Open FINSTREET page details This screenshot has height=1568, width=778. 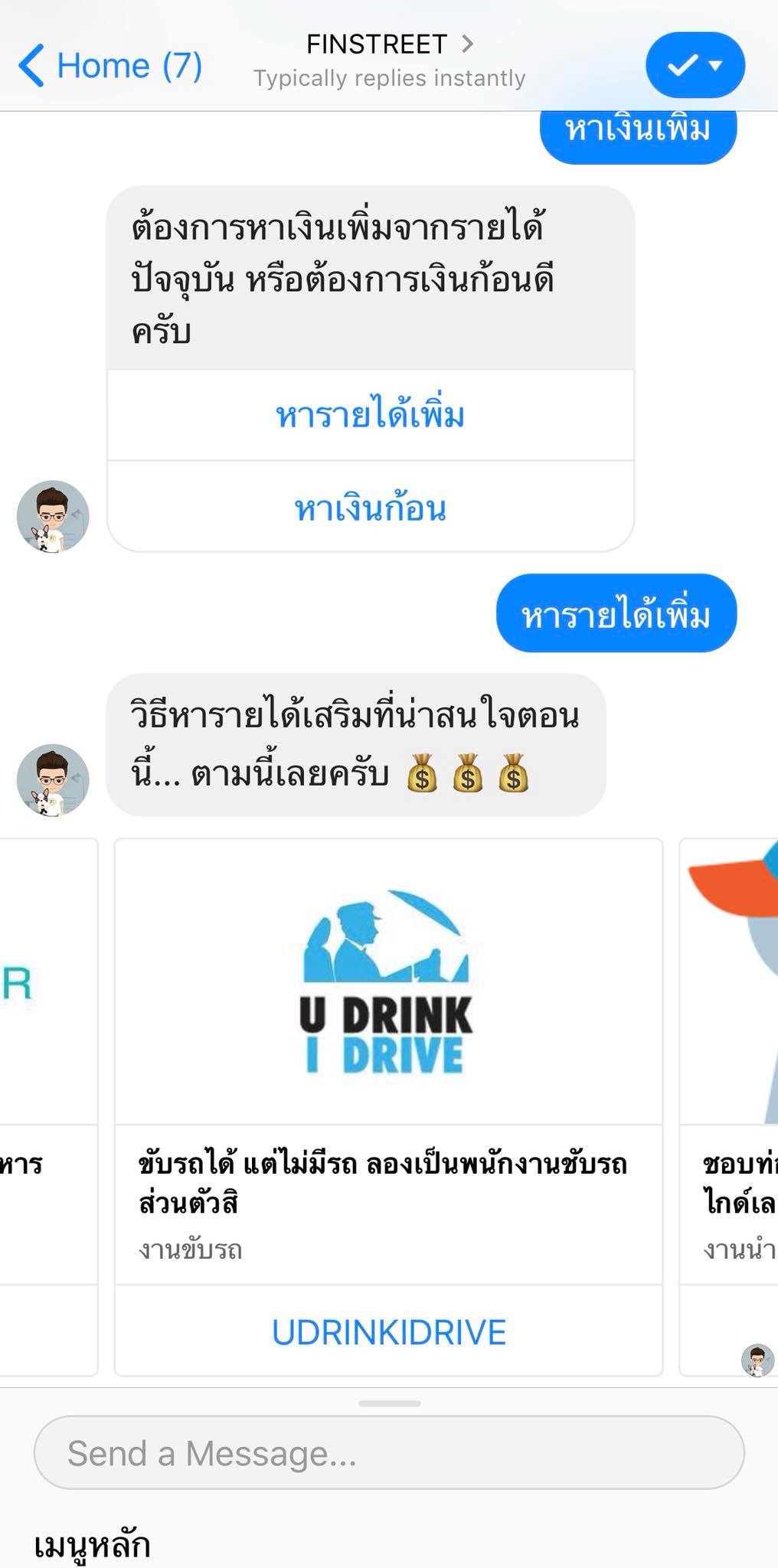tap(389, 45)
